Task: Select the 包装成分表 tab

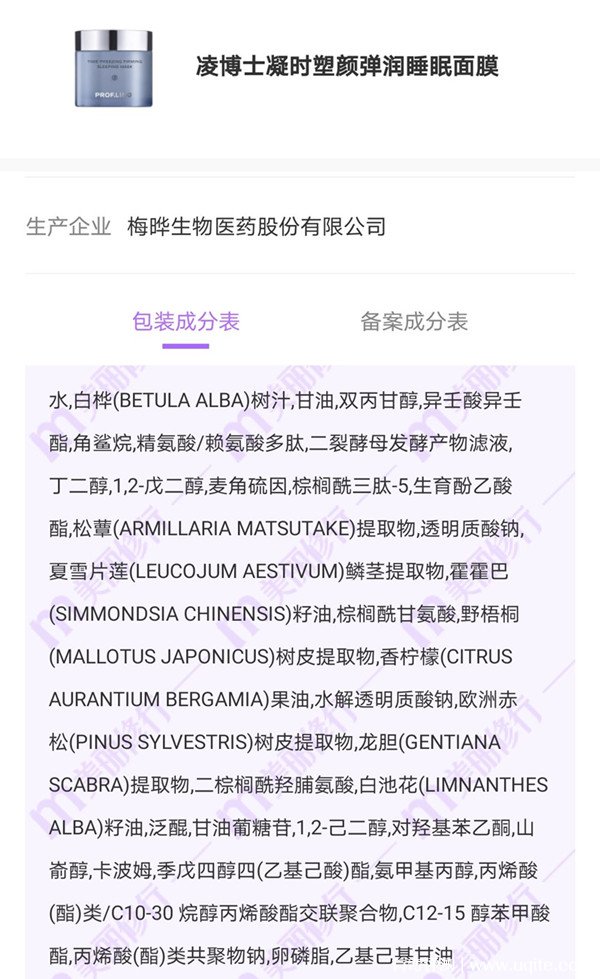Action: pyautogui.click(x=186, y=322)
